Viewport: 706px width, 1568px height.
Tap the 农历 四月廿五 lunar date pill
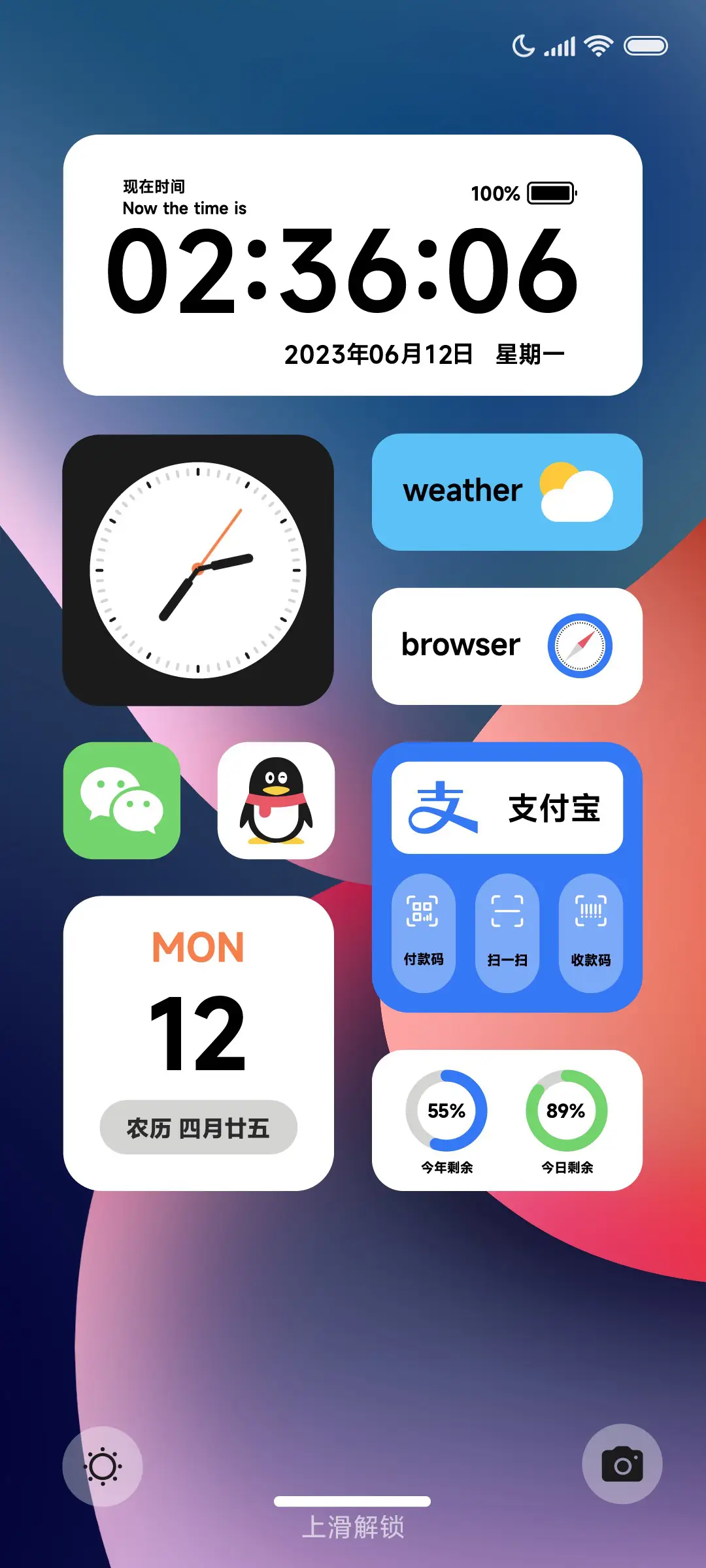(x=198, y=1127)
